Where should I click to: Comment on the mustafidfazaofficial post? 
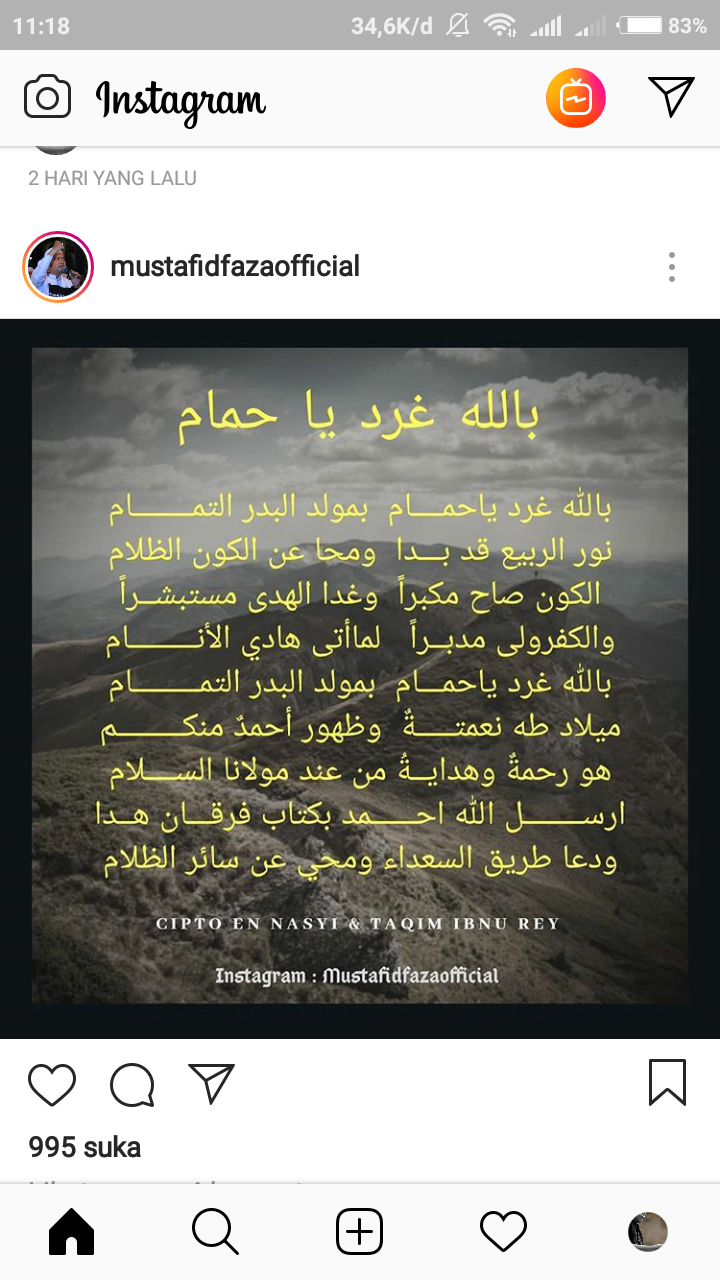(x=132, y=1084)
